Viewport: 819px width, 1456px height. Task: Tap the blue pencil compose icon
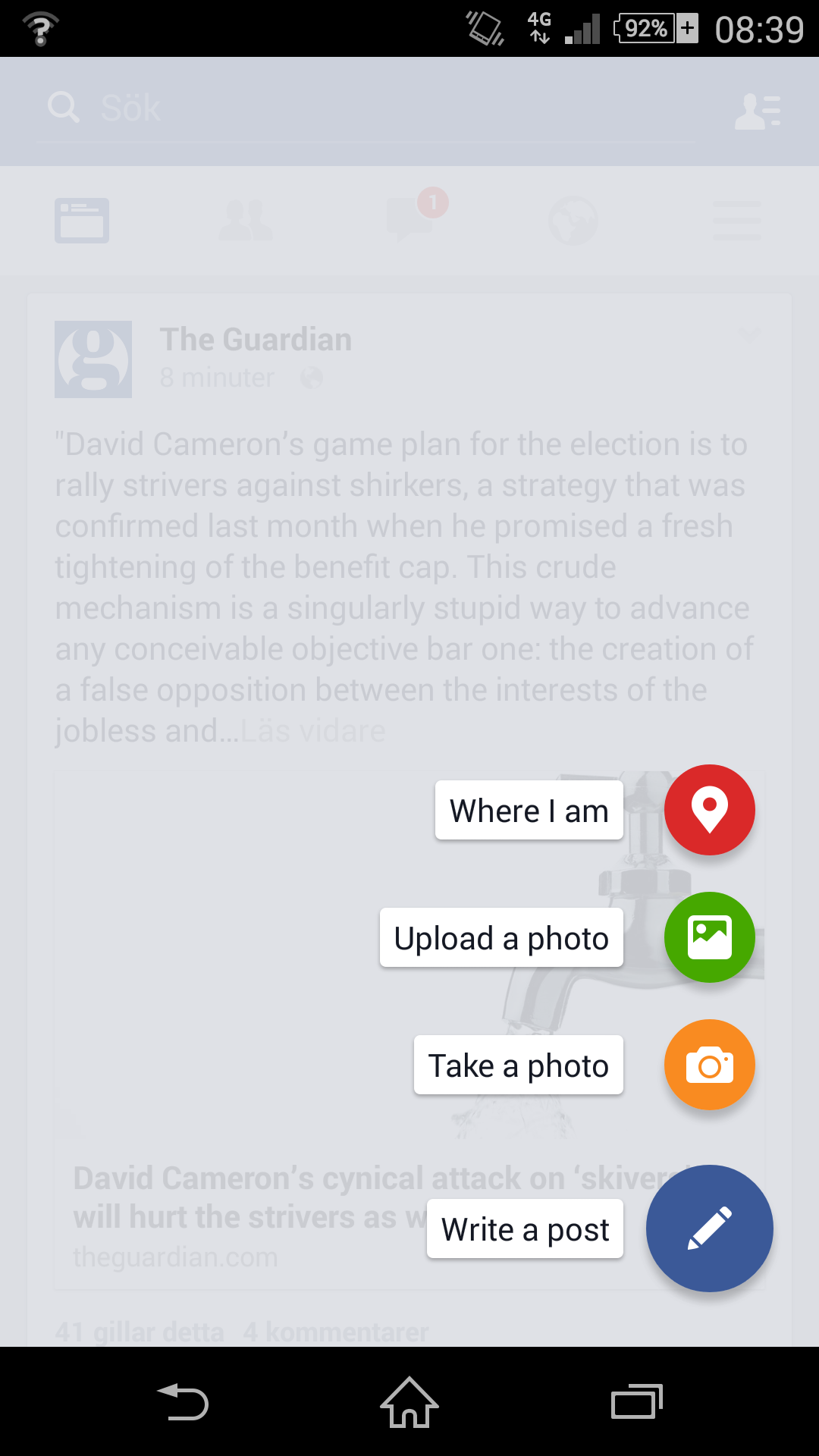point(710,1228)
